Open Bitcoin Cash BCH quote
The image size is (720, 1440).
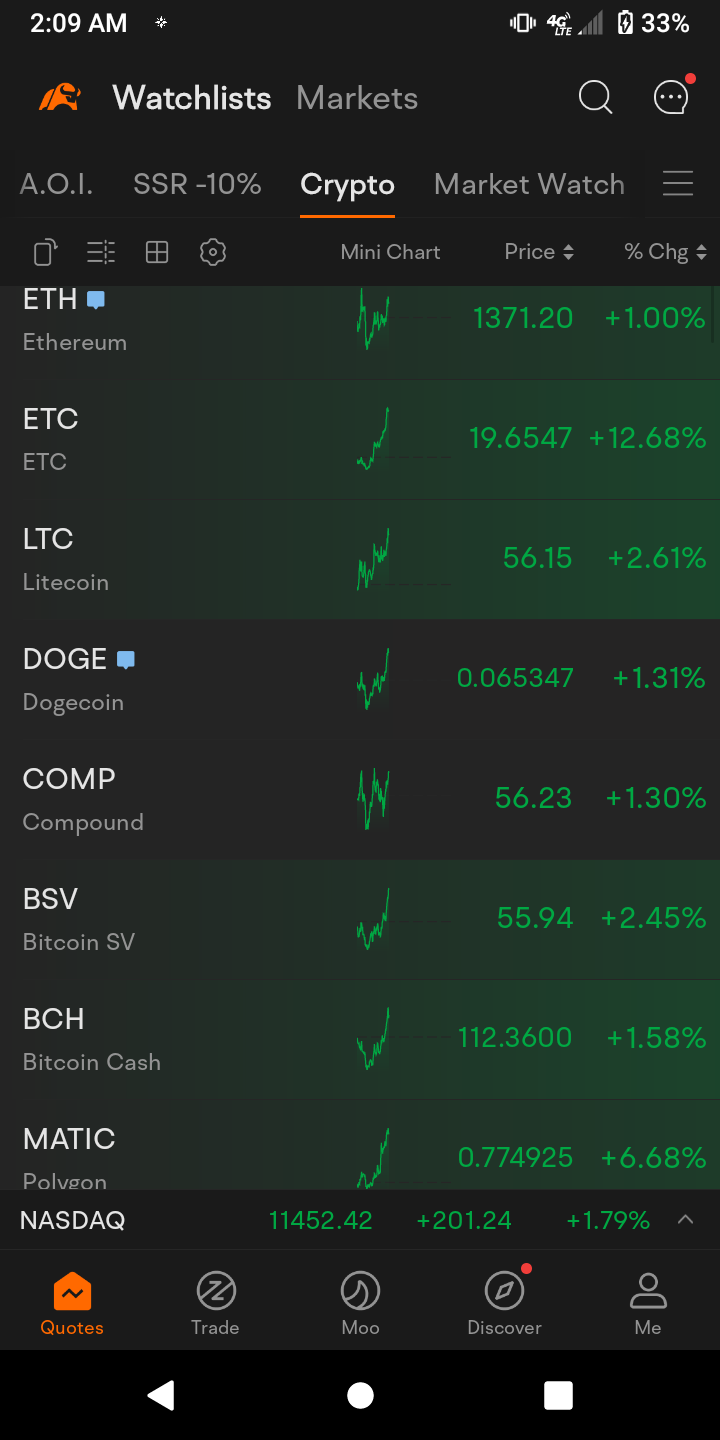point(360,1040)
